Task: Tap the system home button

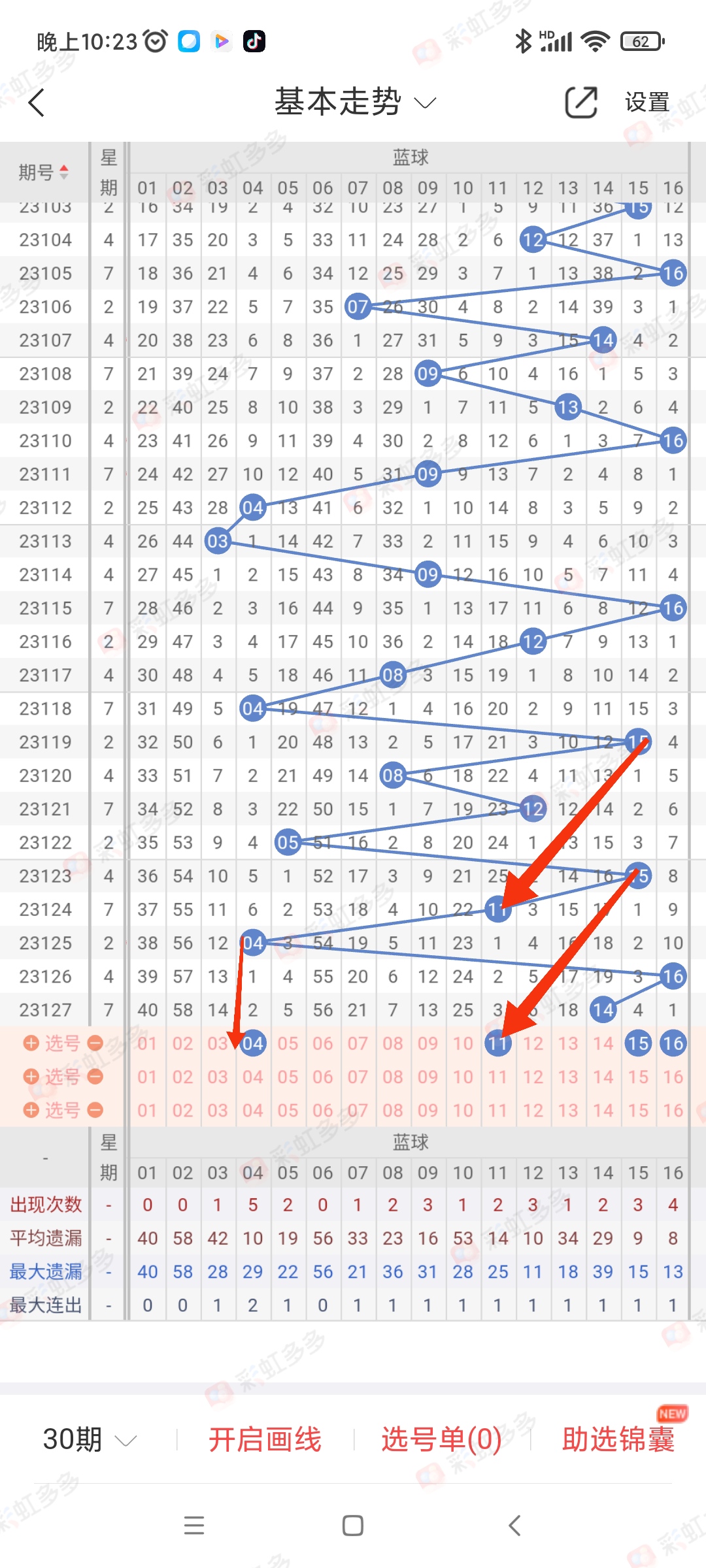Action: click(353, 1526)
